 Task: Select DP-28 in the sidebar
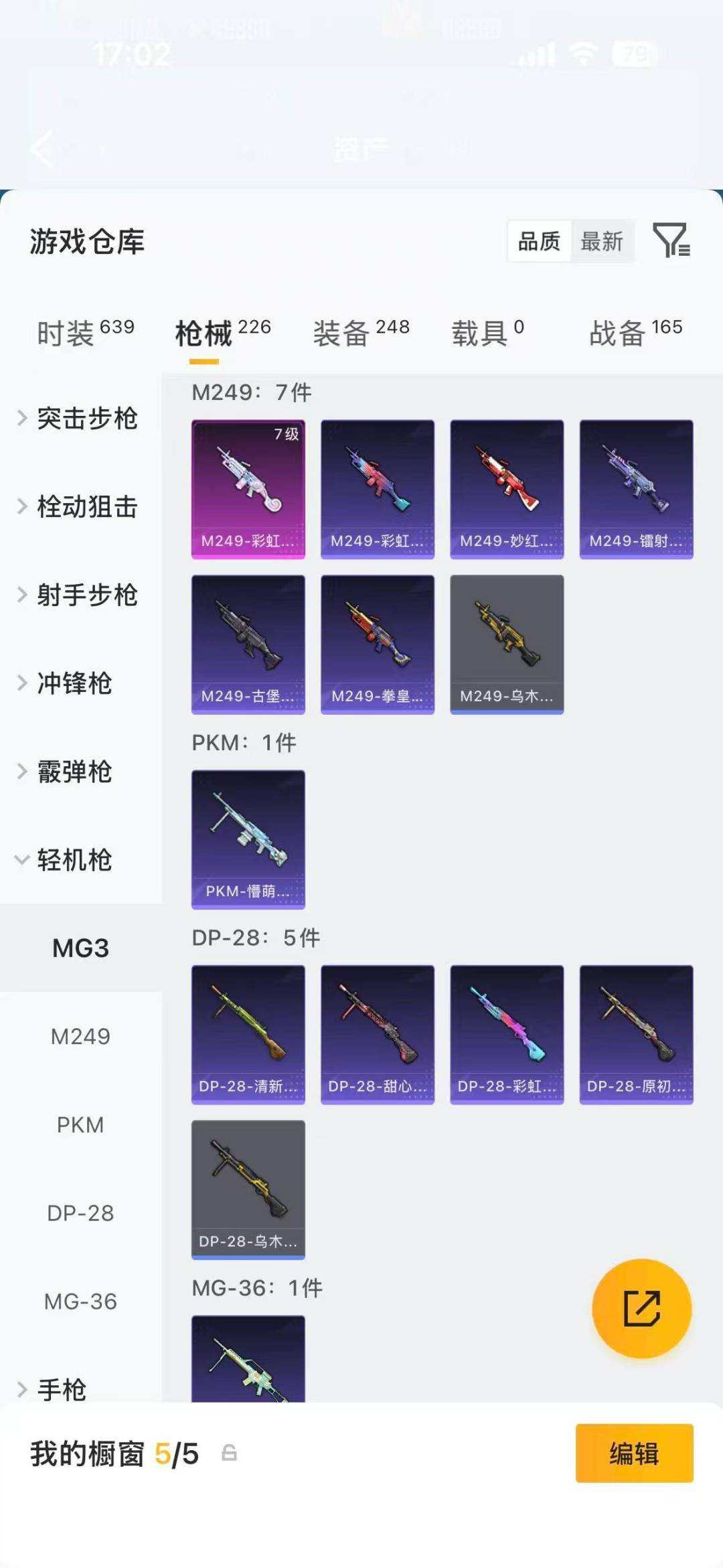click(80, 1212)
